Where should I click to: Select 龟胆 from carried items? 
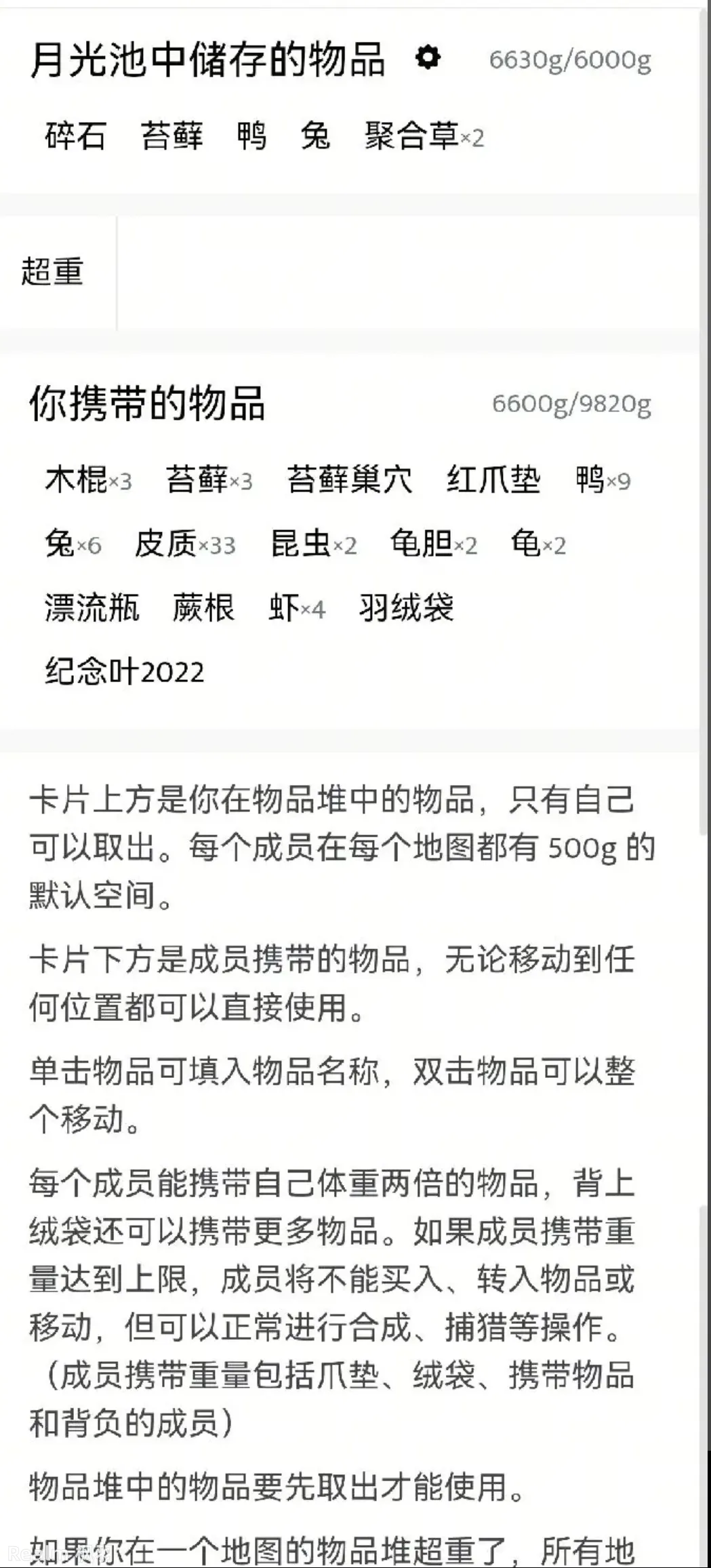coord(434,544)
